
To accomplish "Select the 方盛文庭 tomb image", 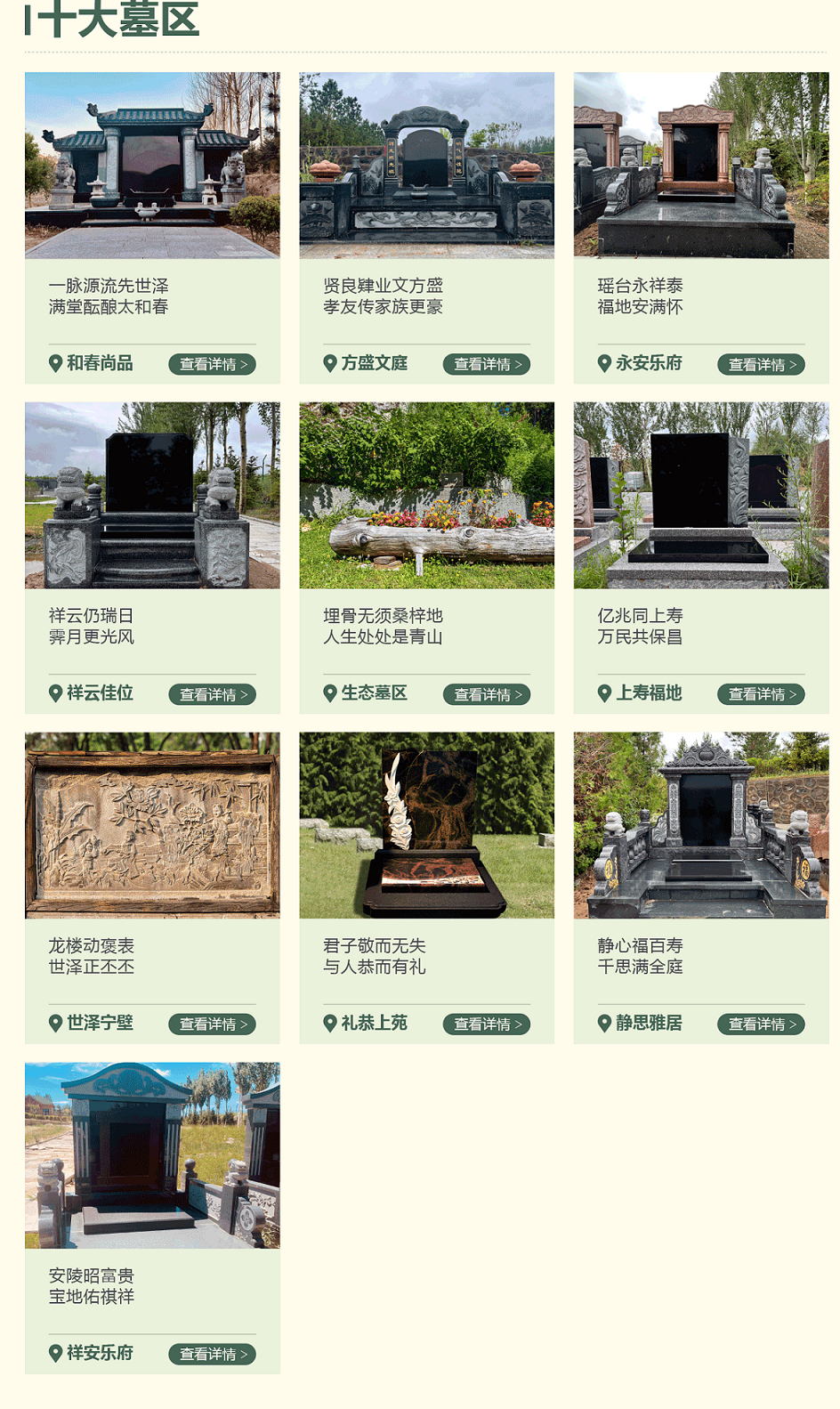I will pos(426,166).
